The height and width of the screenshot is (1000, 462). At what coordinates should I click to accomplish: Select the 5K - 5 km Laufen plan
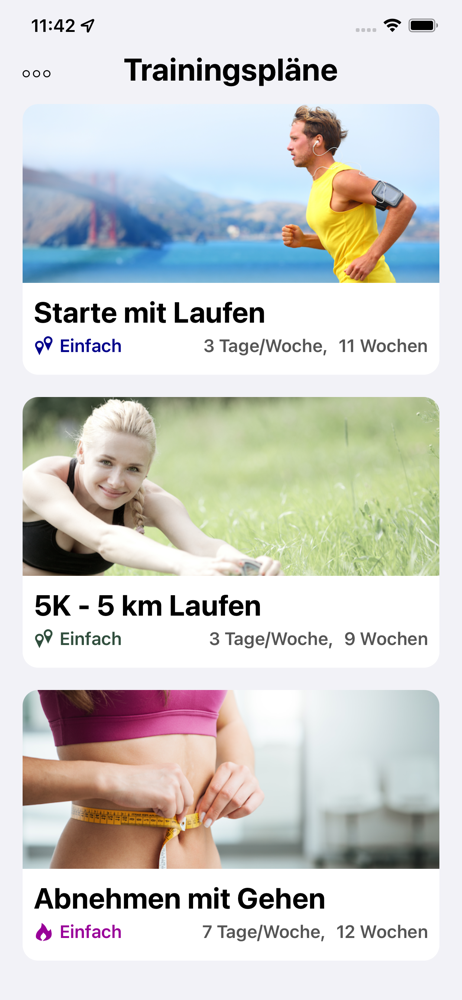[231, 532]
